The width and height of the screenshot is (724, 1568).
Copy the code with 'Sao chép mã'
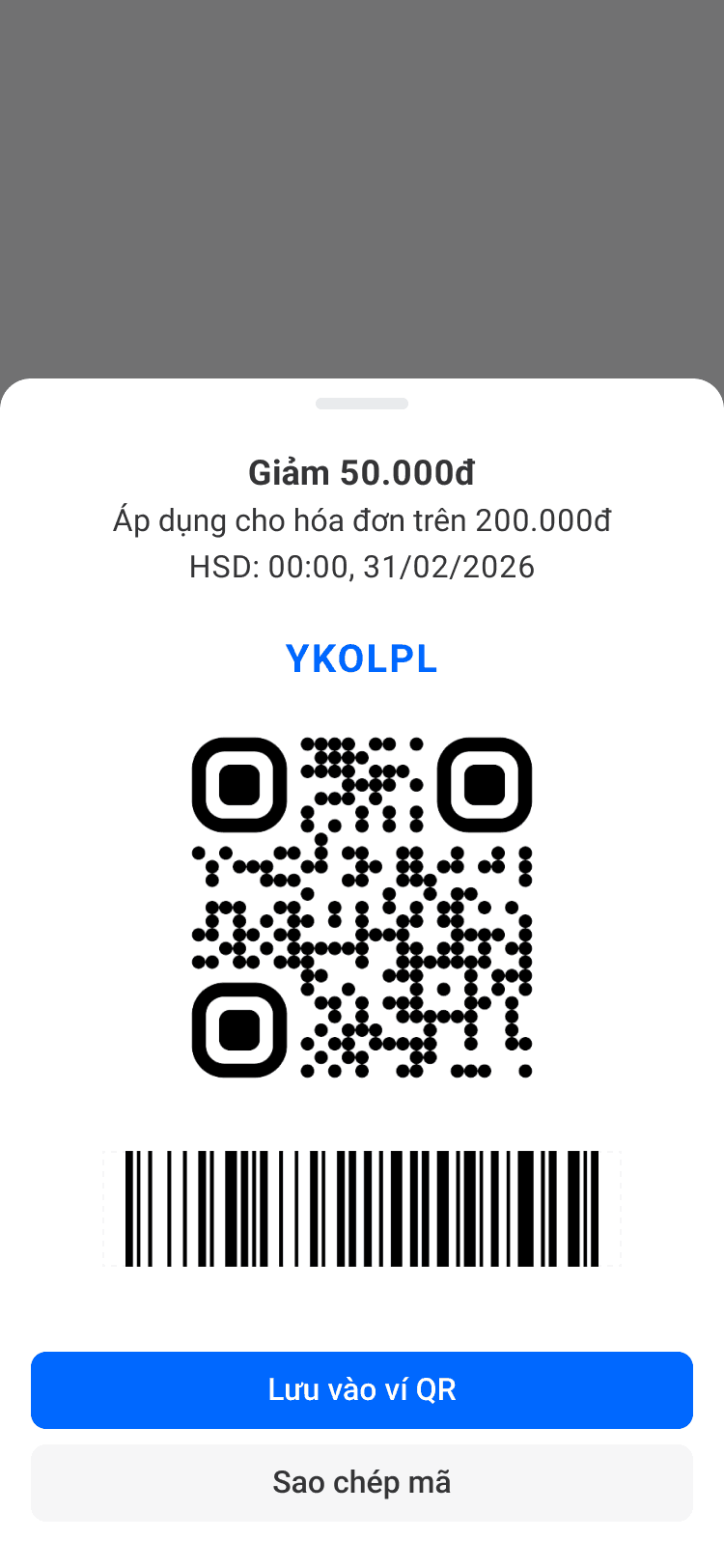362,1482
